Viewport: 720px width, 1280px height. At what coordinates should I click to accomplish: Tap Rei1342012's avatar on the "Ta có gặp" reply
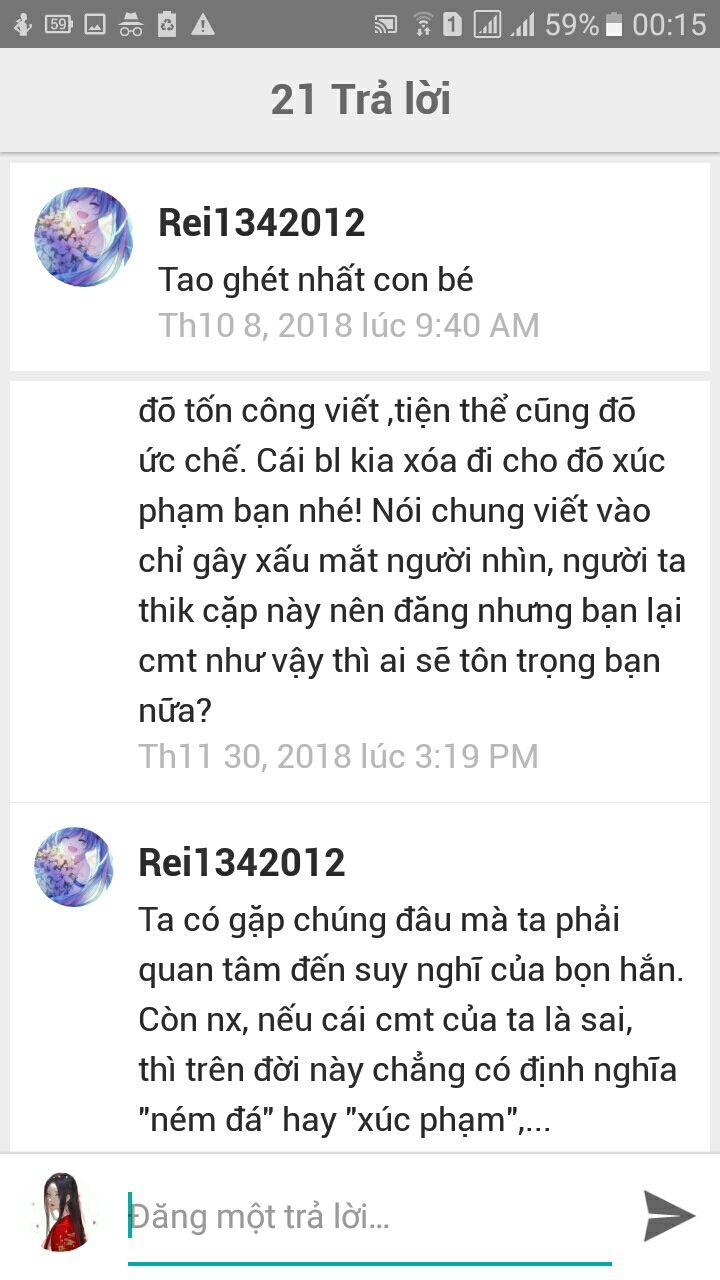[73, 866]
